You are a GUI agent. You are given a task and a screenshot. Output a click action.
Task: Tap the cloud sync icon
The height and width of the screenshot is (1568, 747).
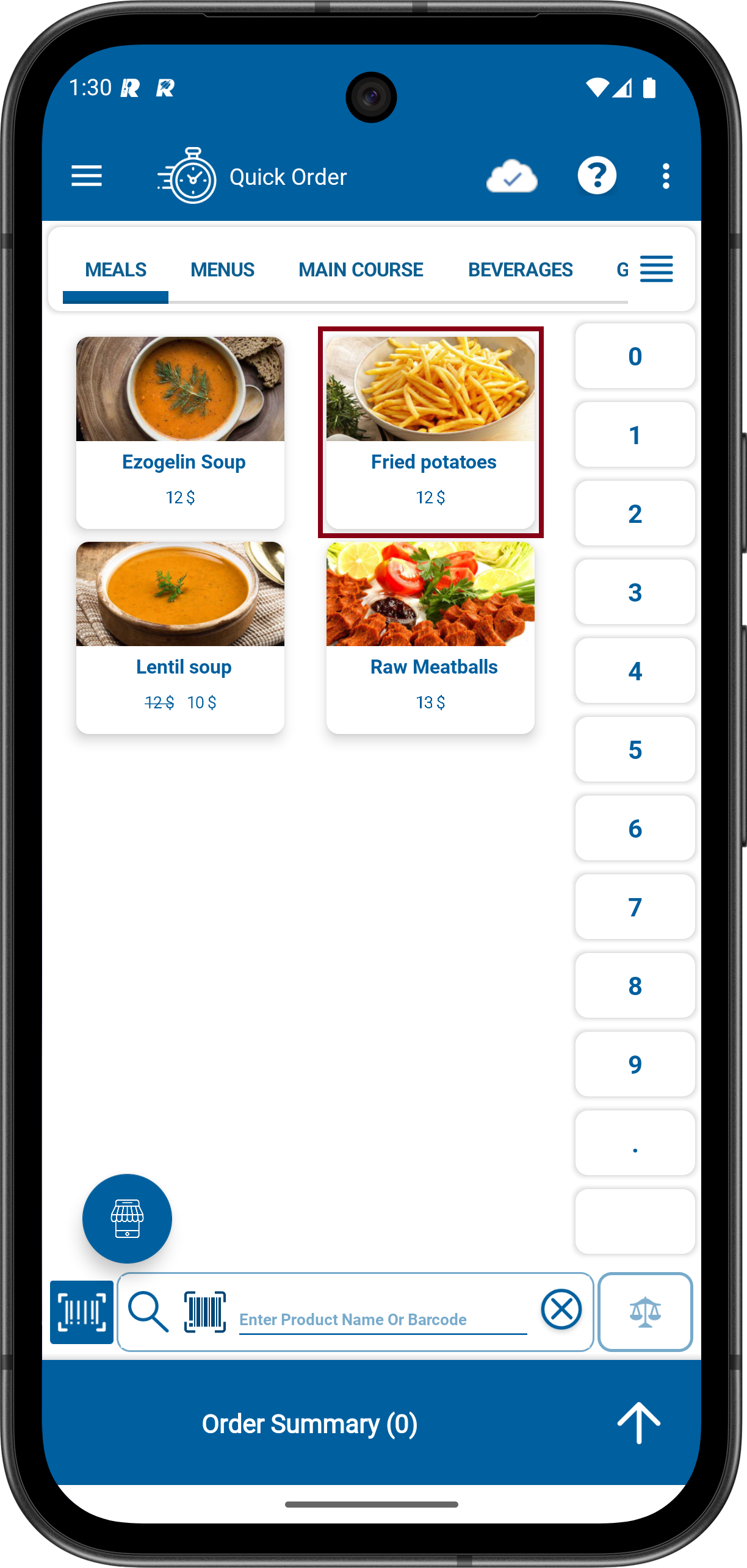pos(511,177)
